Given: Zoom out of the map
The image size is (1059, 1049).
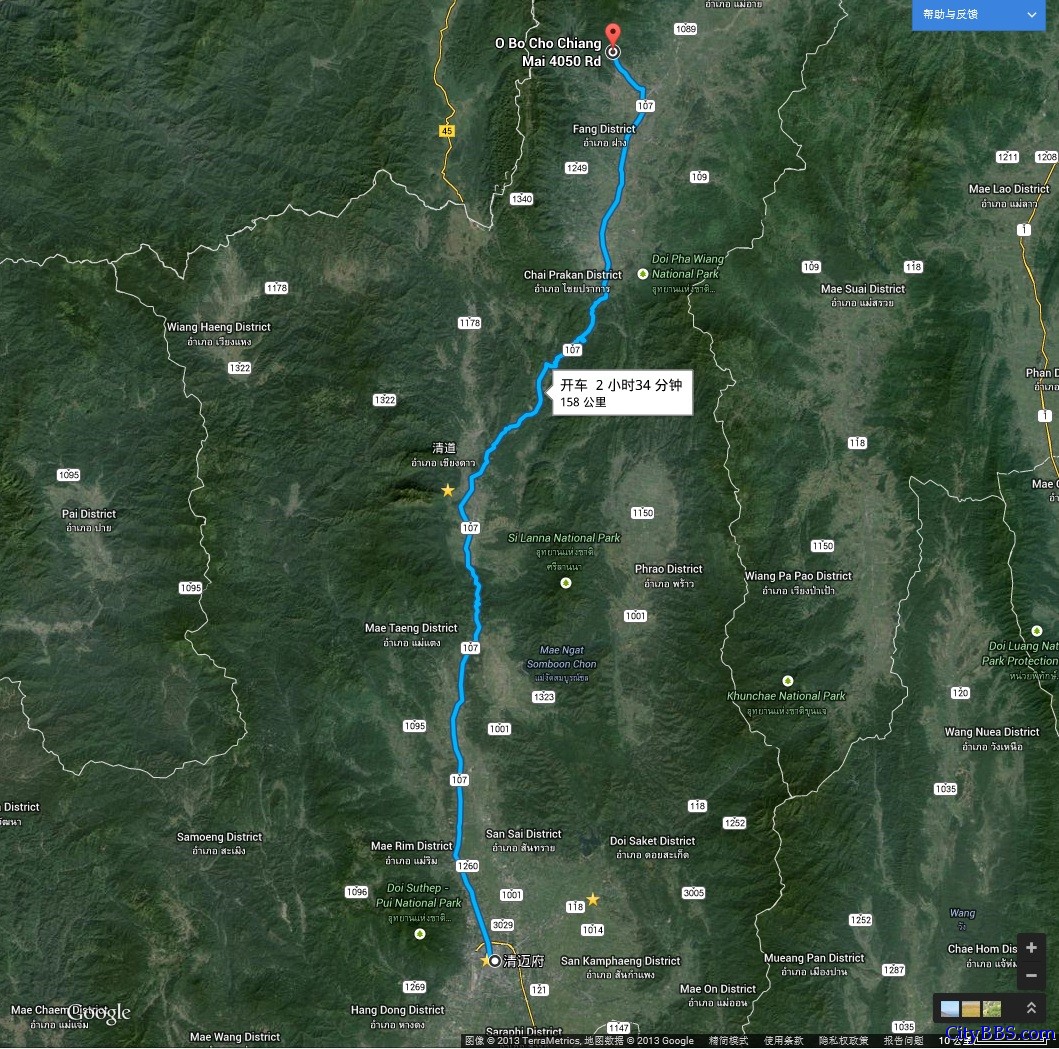Looking at the screenshot, I should tap(1031, 976).
